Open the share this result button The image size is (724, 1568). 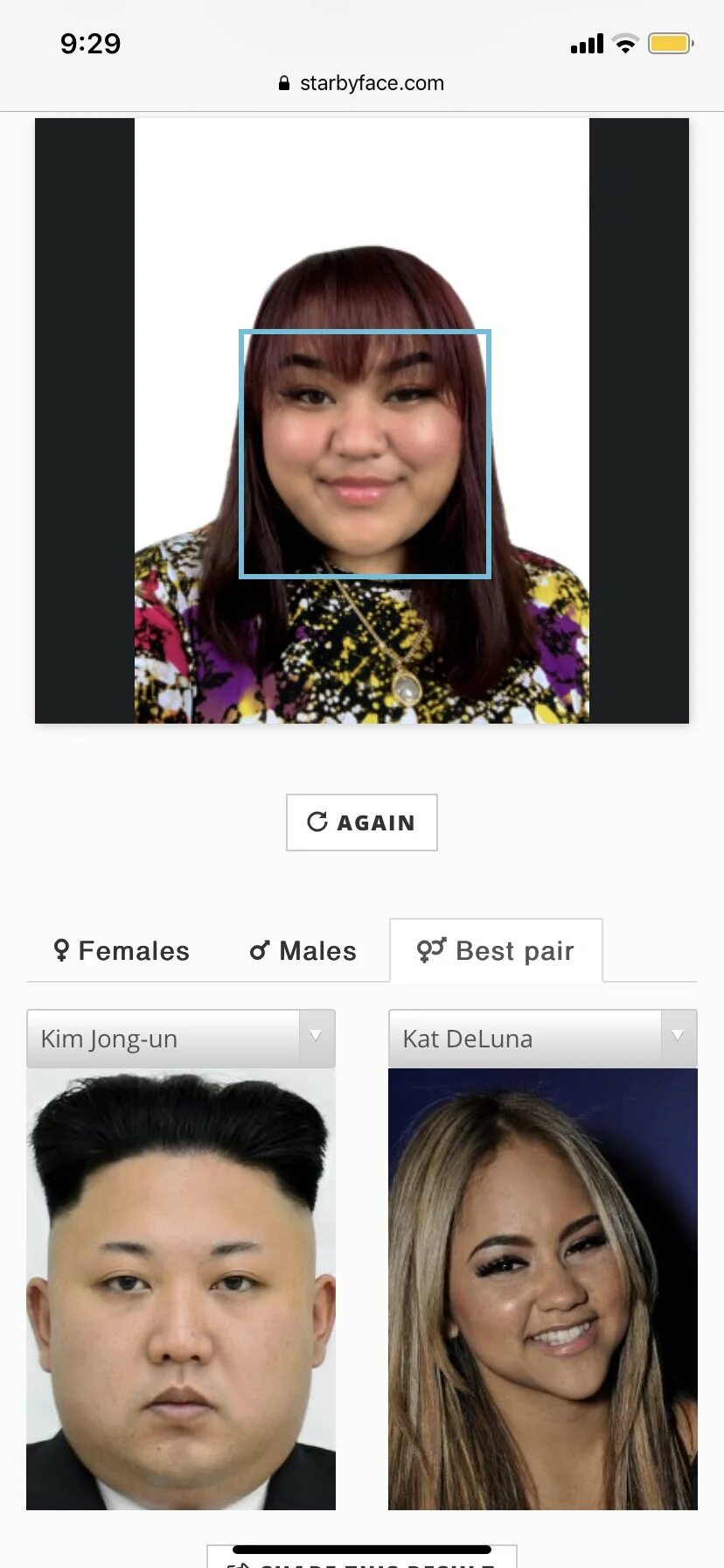coord(362,1557)
